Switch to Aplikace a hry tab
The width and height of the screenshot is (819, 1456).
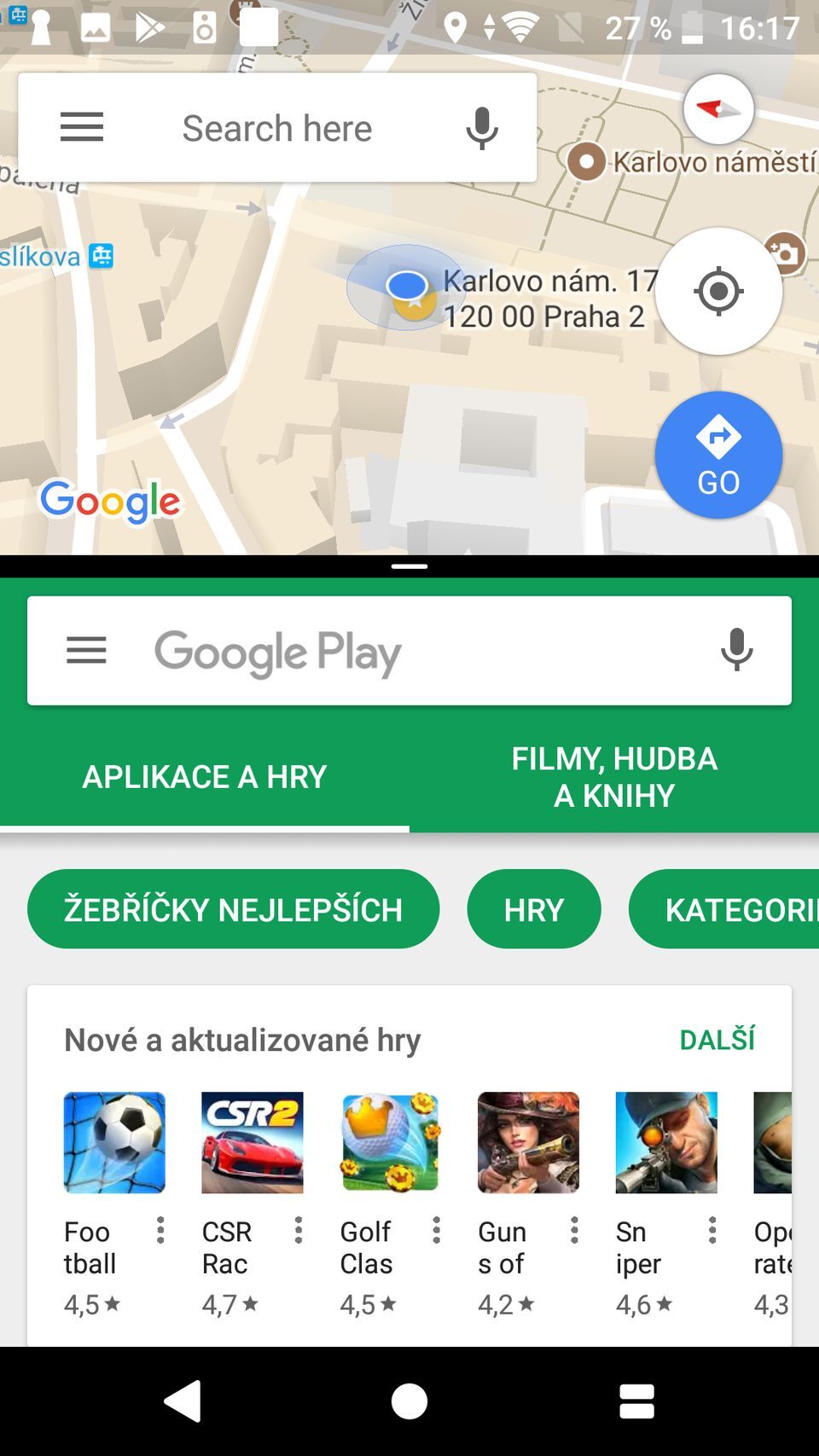pos(205,777)
